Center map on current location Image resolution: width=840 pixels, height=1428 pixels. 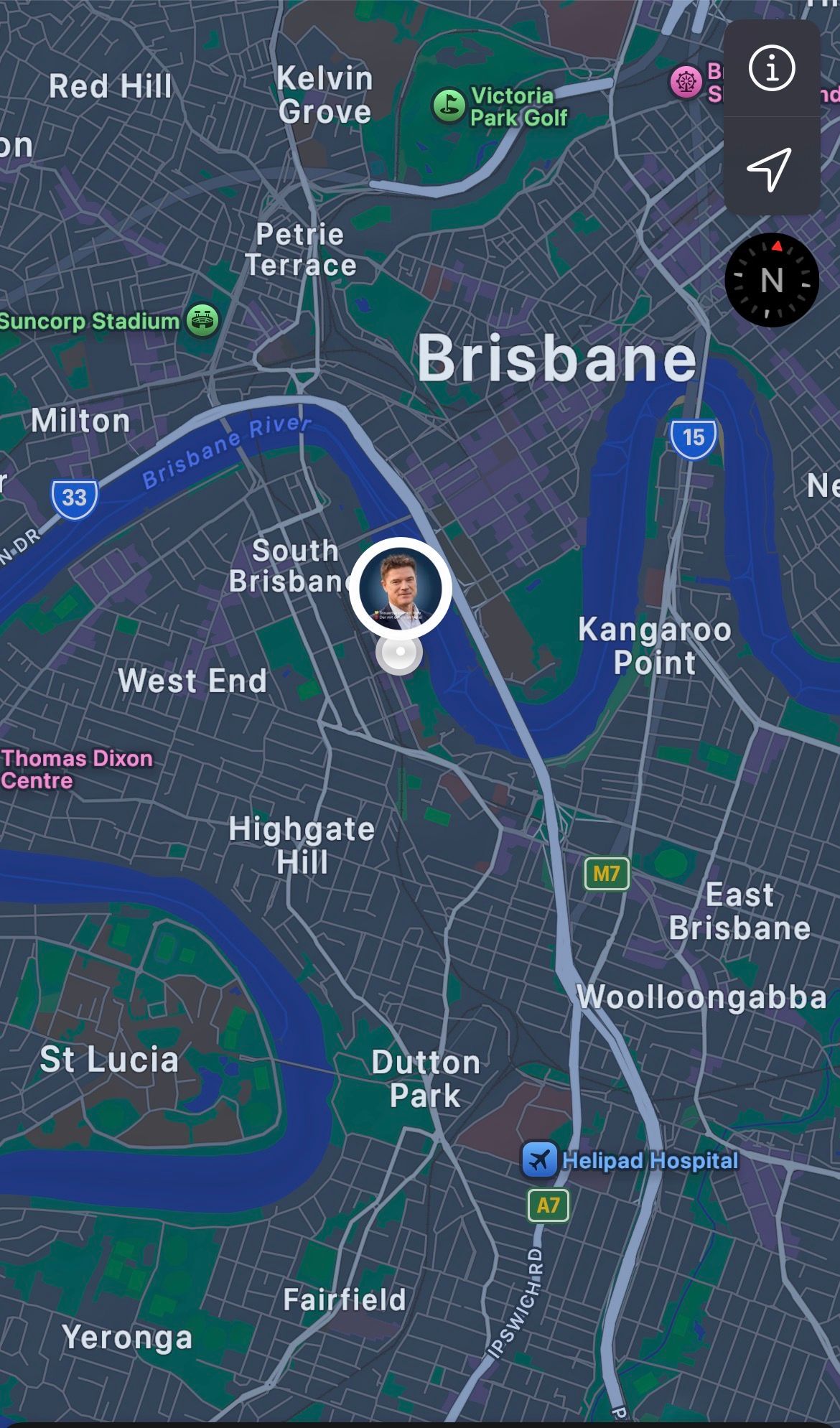pyautogui.click(x=770, y=169)
